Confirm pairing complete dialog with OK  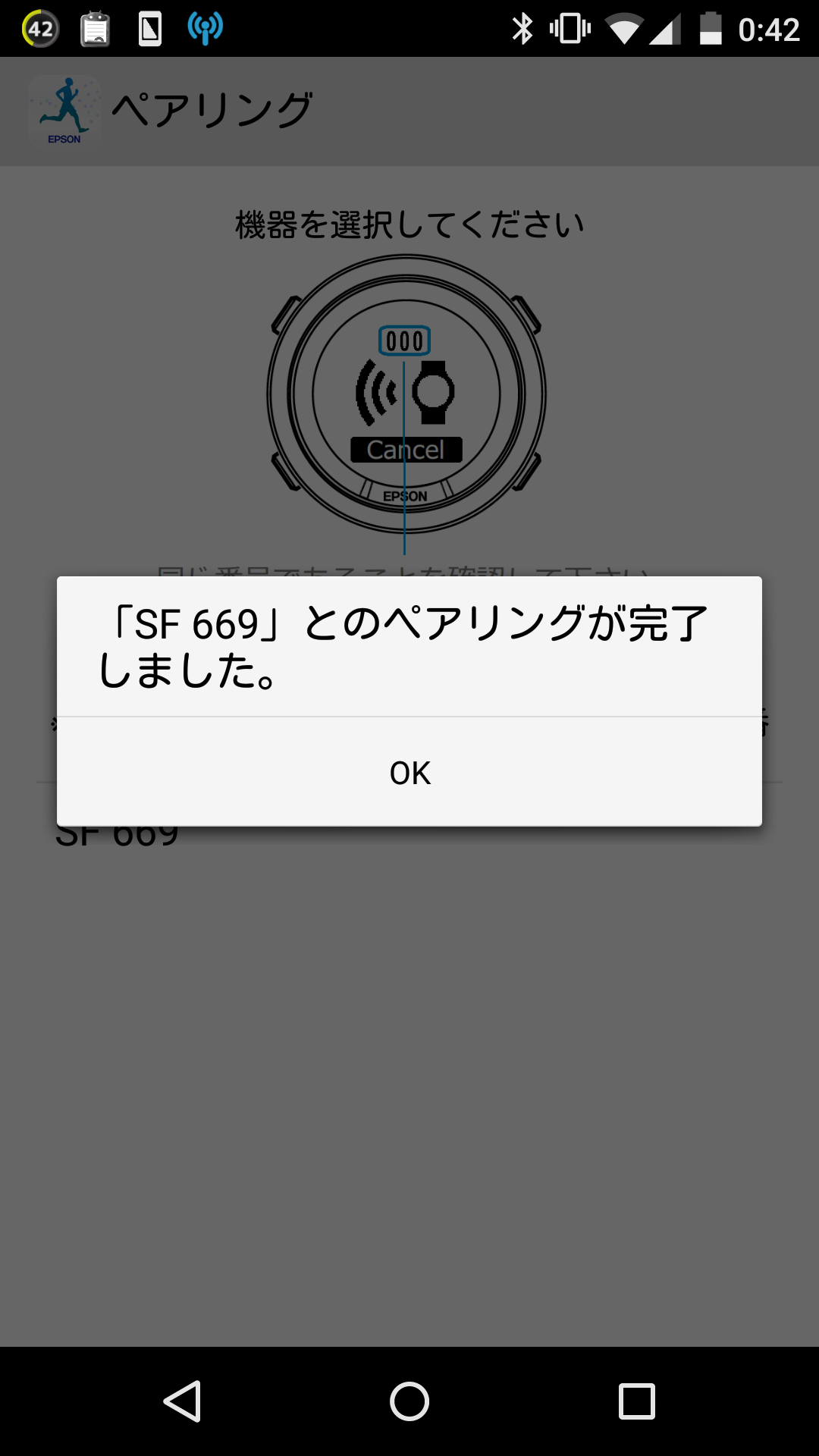coord(409,772)
